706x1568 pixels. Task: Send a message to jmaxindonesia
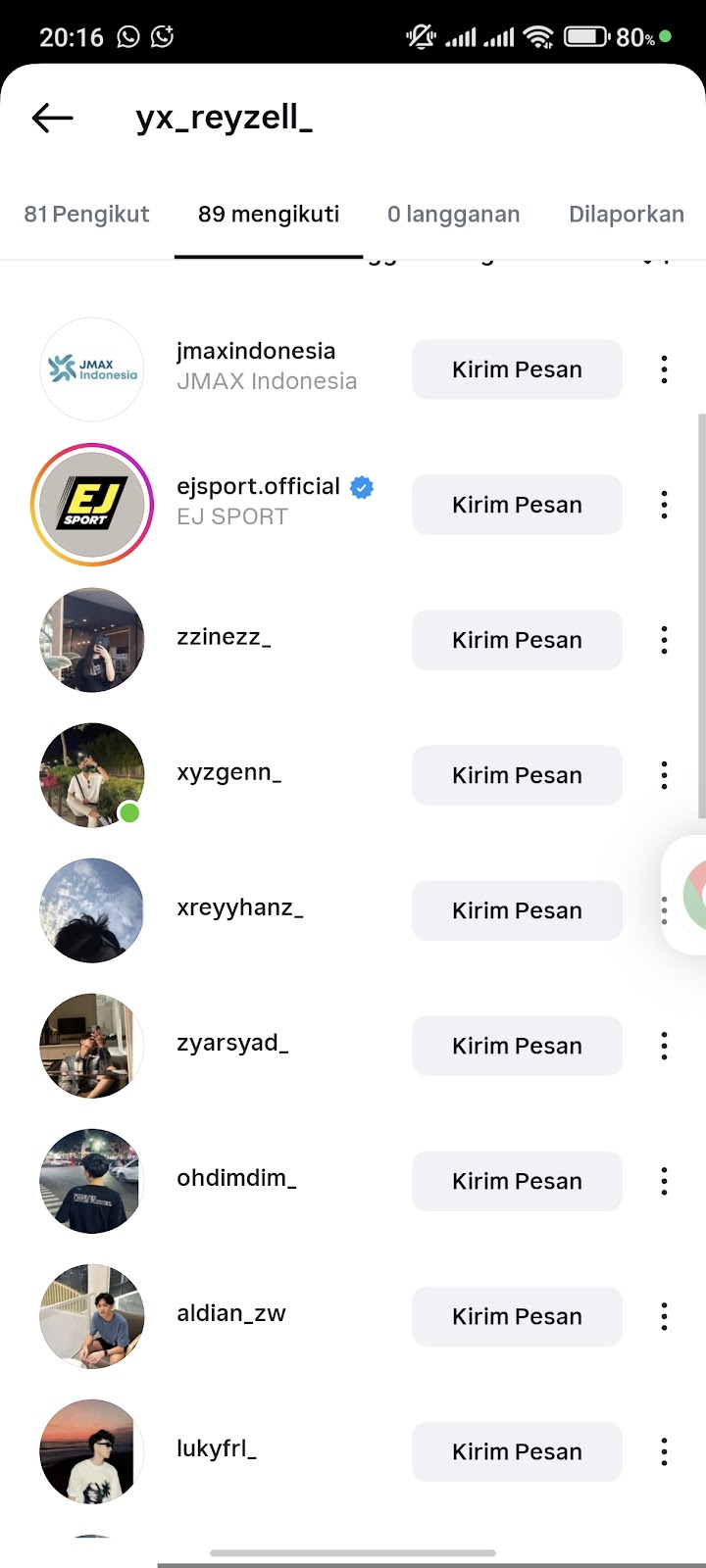point(517,369)
